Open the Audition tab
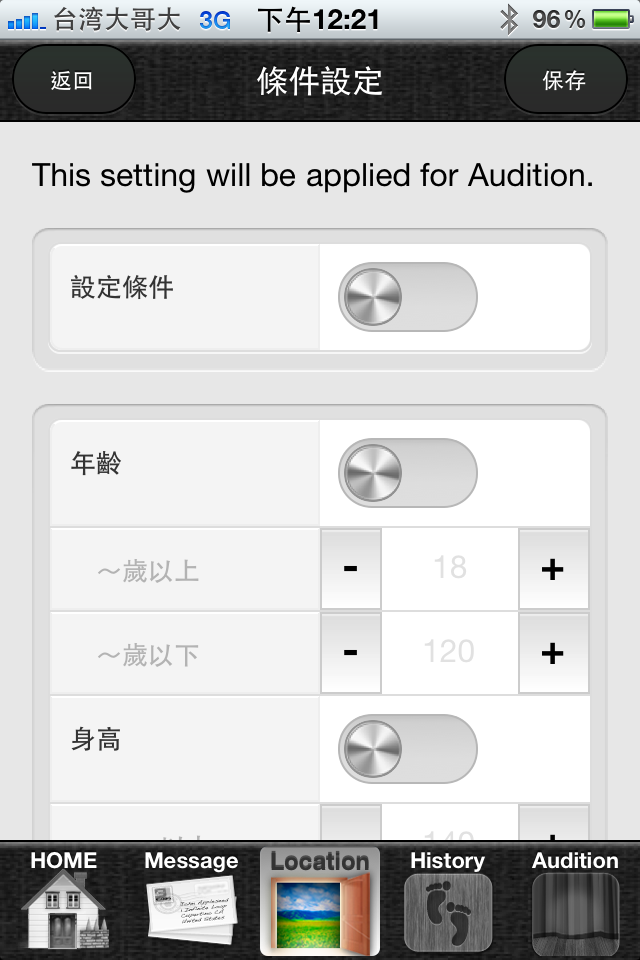This screenshot has width=640, height=960. (x=575, y=900)
